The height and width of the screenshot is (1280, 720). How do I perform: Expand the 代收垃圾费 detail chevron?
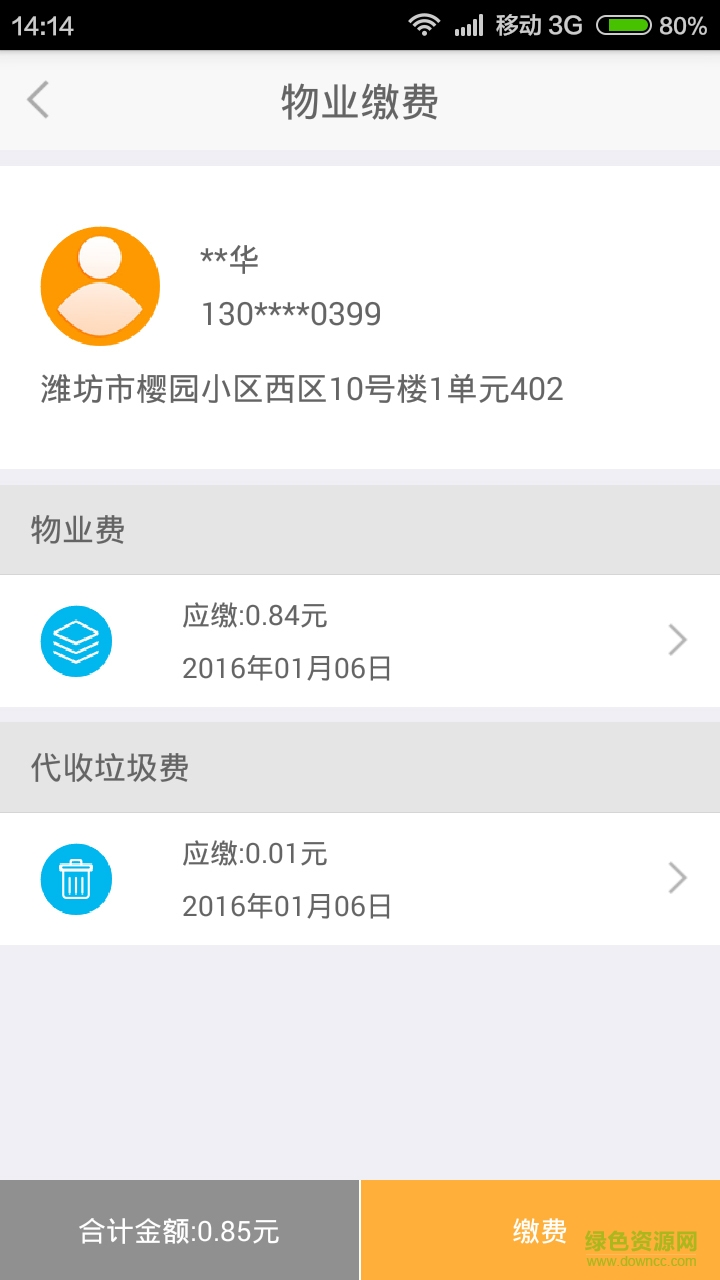click(x=678, y=878)
